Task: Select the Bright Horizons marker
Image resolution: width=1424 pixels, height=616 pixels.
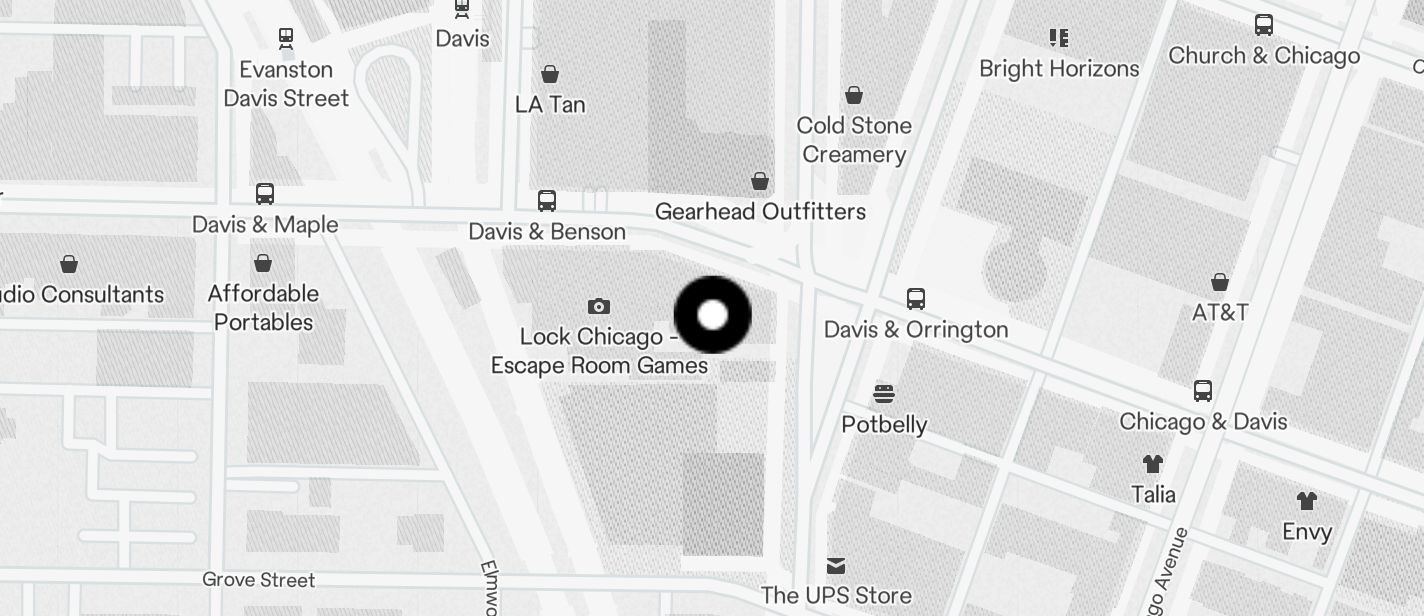Action: pos(1059,39)
